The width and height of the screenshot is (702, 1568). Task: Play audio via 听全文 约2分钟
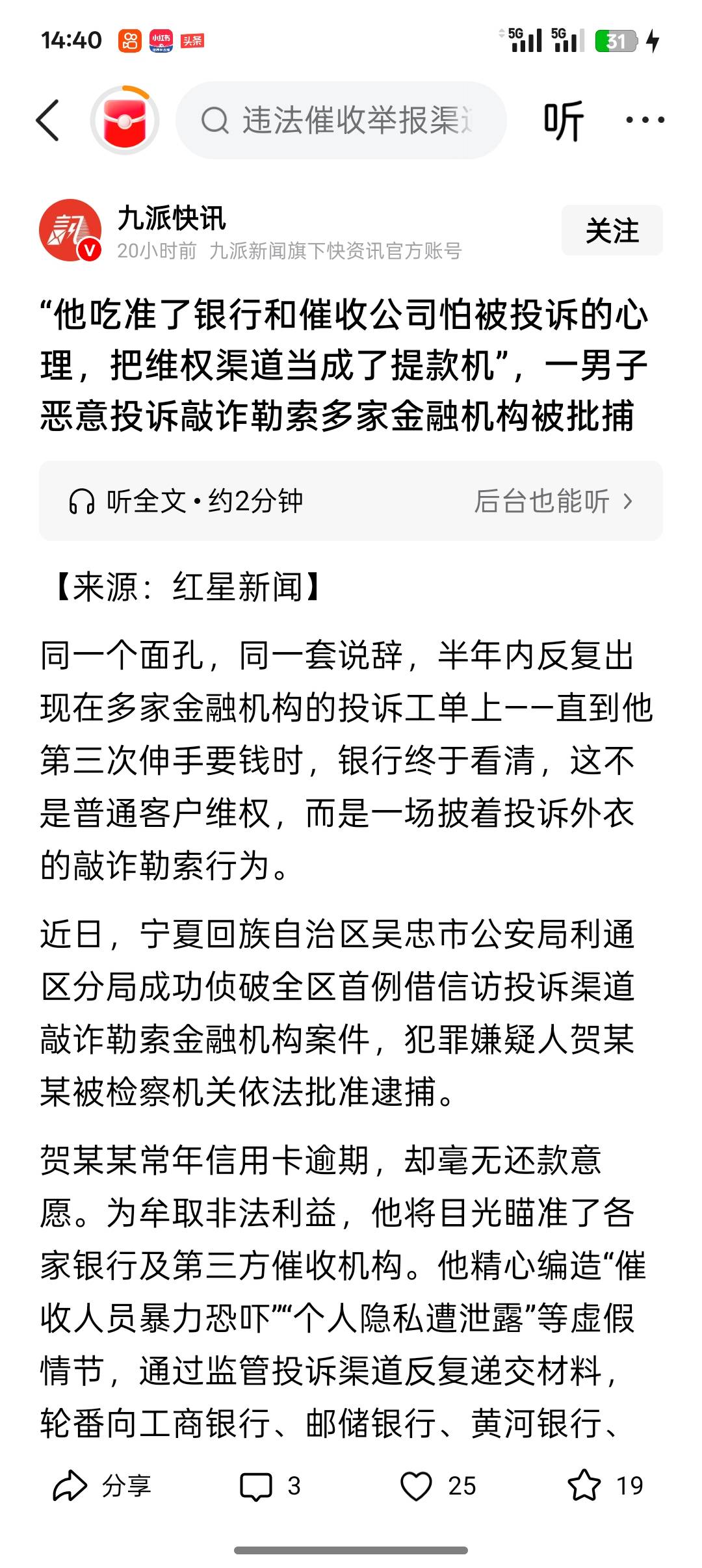tap(186, 501)
